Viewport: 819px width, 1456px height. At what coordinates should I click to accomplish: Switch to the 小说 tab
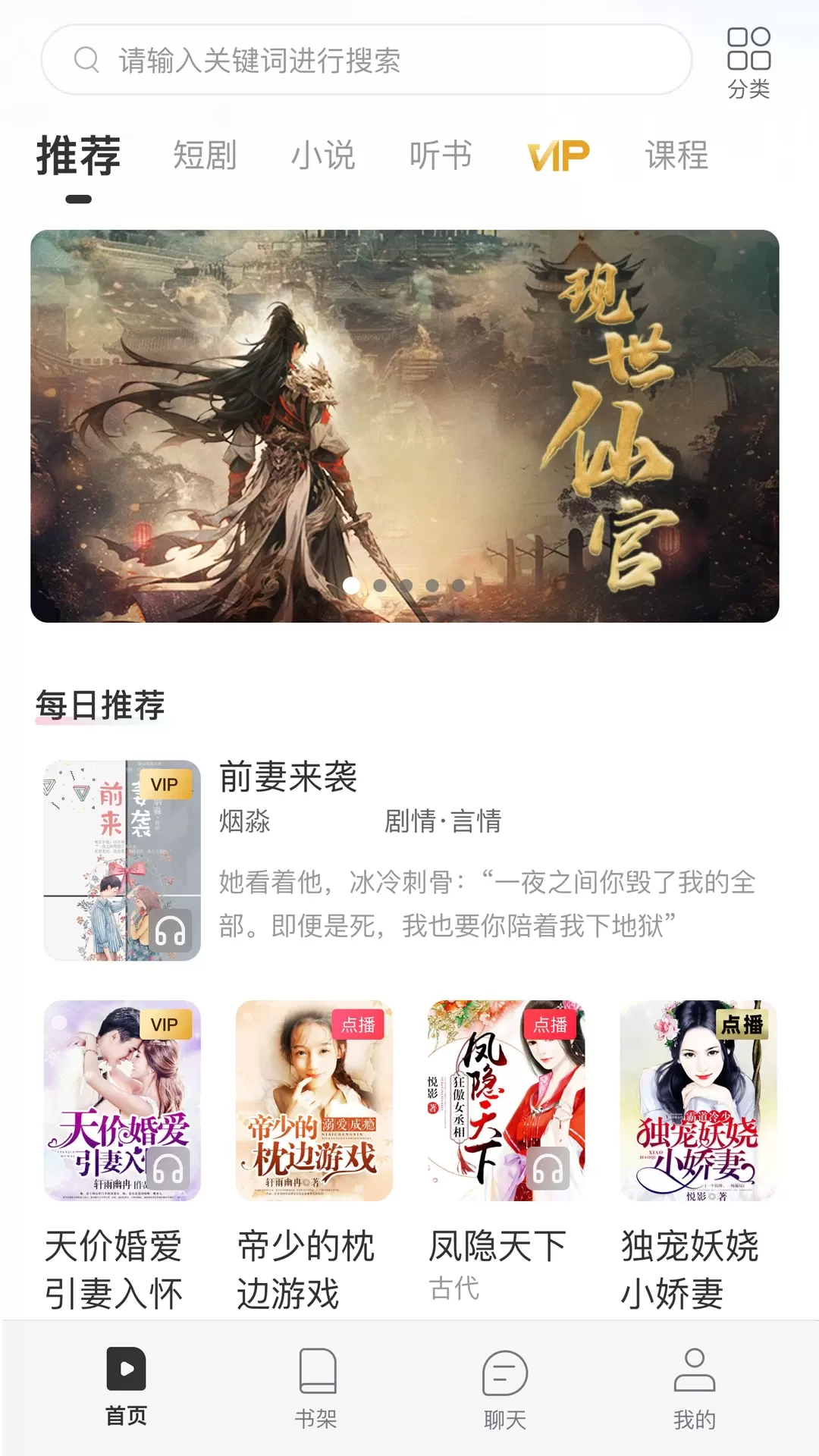click(x=323, y=155)
